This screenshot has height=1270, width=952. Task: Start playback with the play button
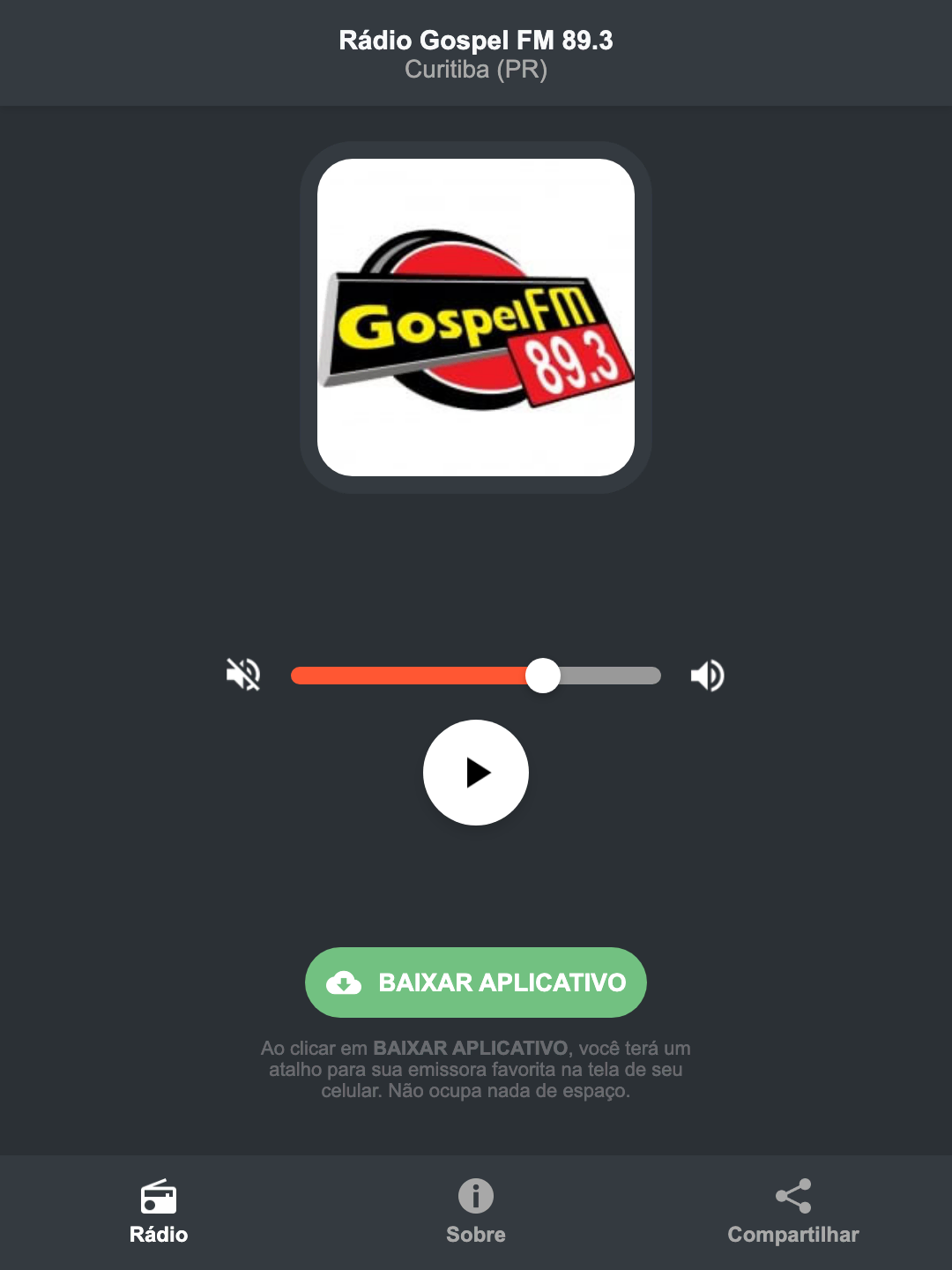[x=475, y=773]
